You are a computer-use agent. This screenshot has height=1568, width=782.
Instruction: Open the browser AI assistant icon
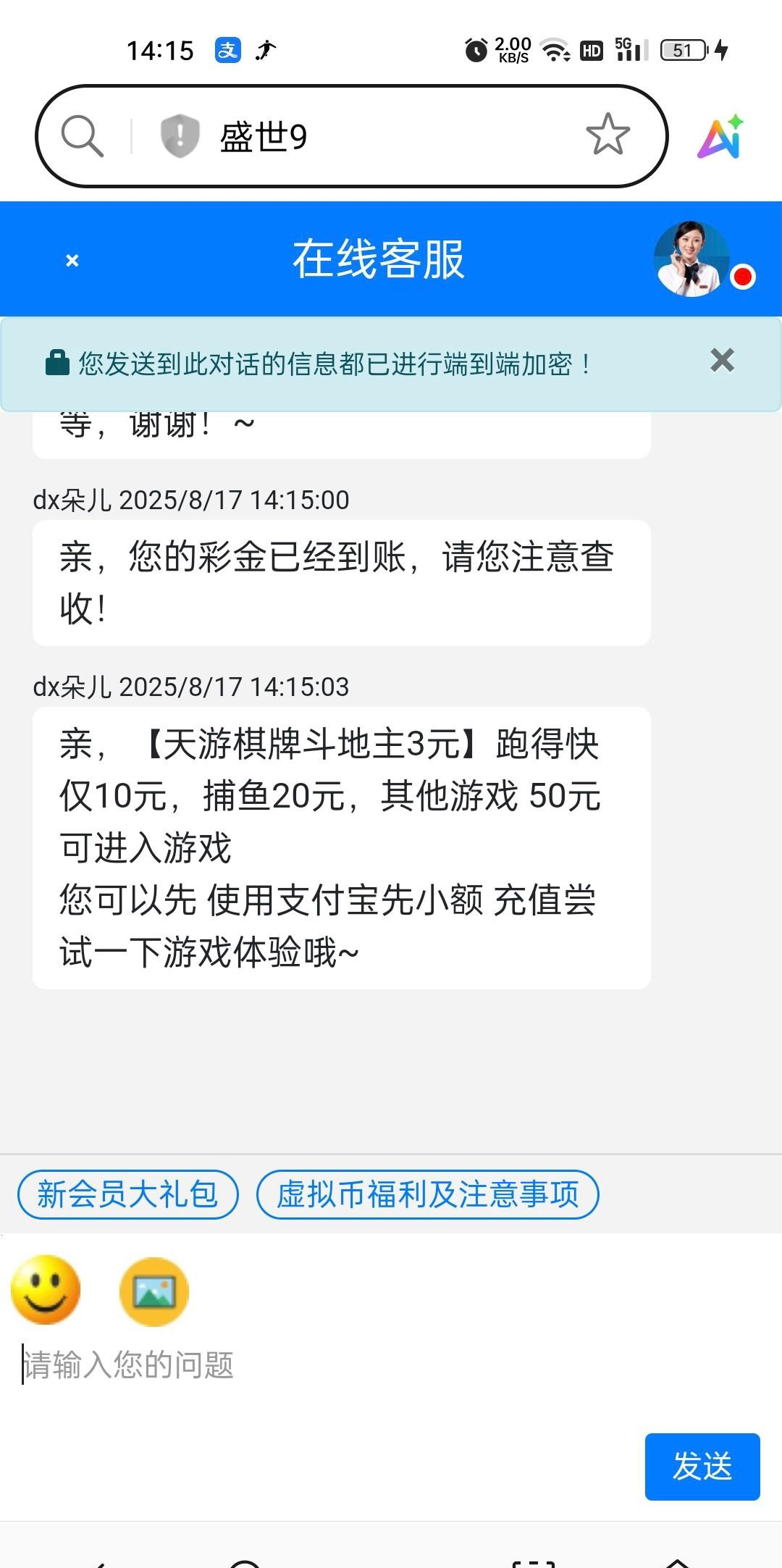(720, 137)
